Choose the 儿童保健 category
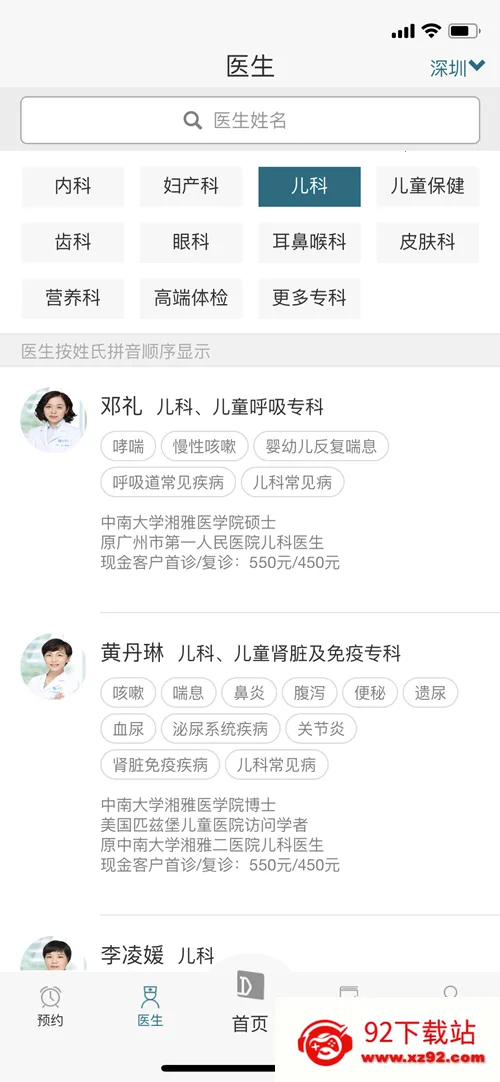Image resolution: width=500 pixels, height=1082 pixels. click(428, 186)
